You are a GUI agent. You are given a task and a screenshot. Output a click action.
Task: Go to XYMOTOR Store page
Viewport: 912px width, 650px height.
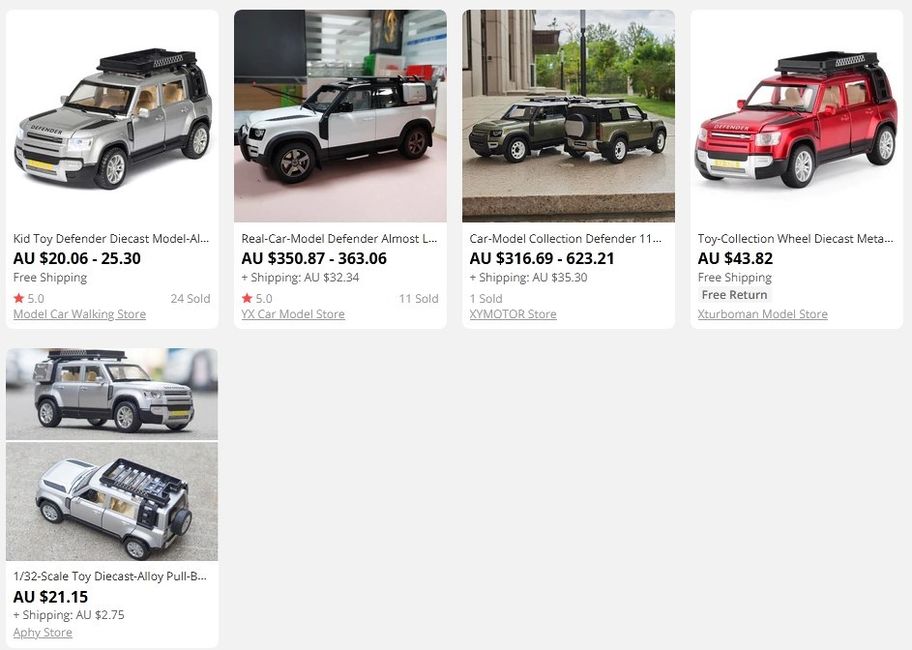point(513,314)
